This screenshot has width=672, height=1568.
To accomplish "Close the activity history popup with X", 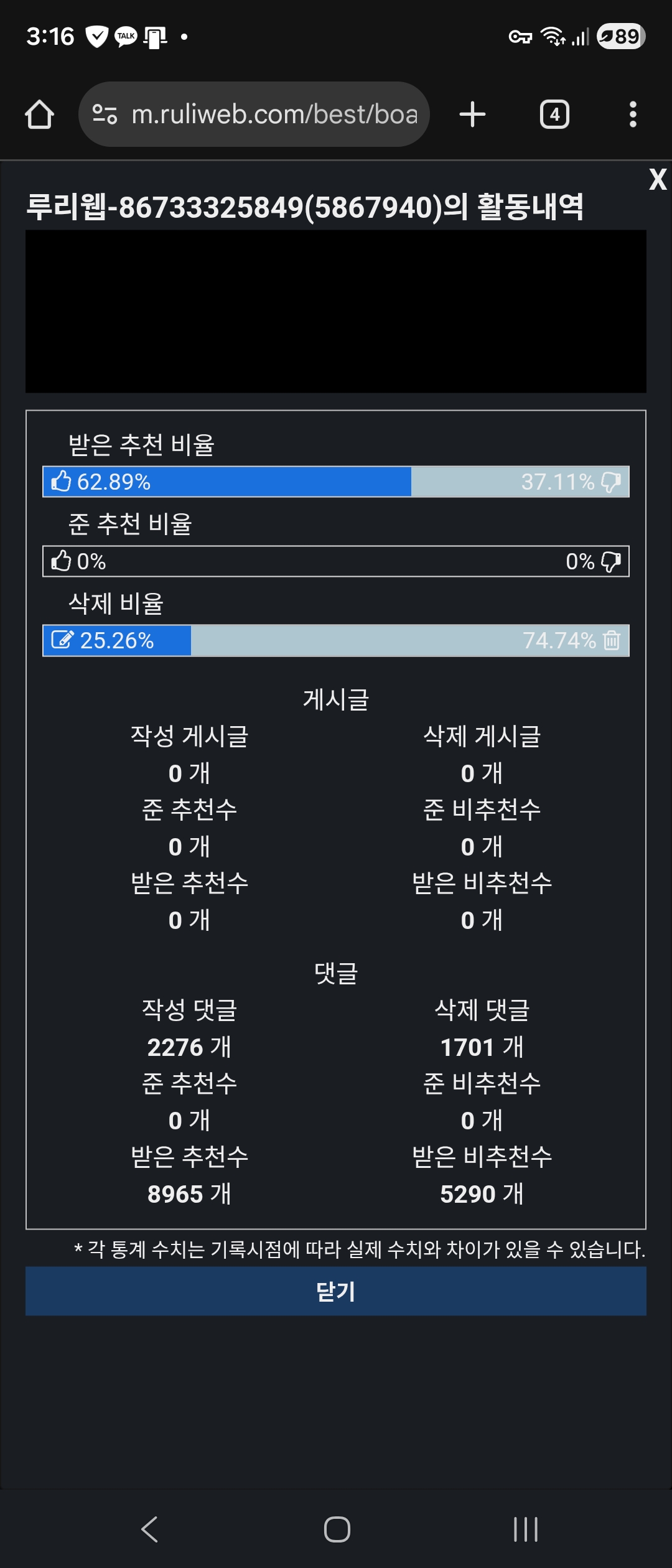I will [657, 180].
